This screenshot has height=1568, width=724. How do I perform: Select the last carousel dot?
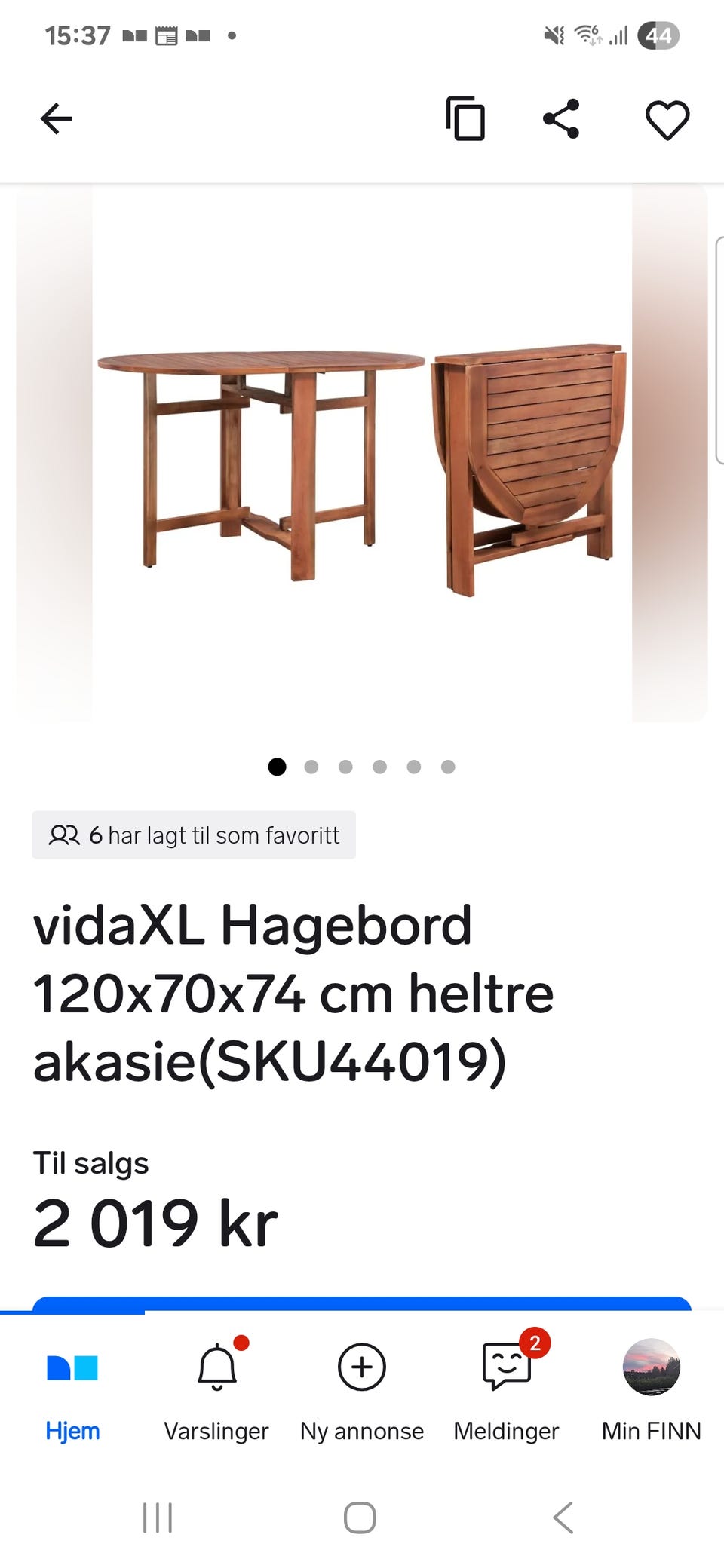[x=448, y=767]
